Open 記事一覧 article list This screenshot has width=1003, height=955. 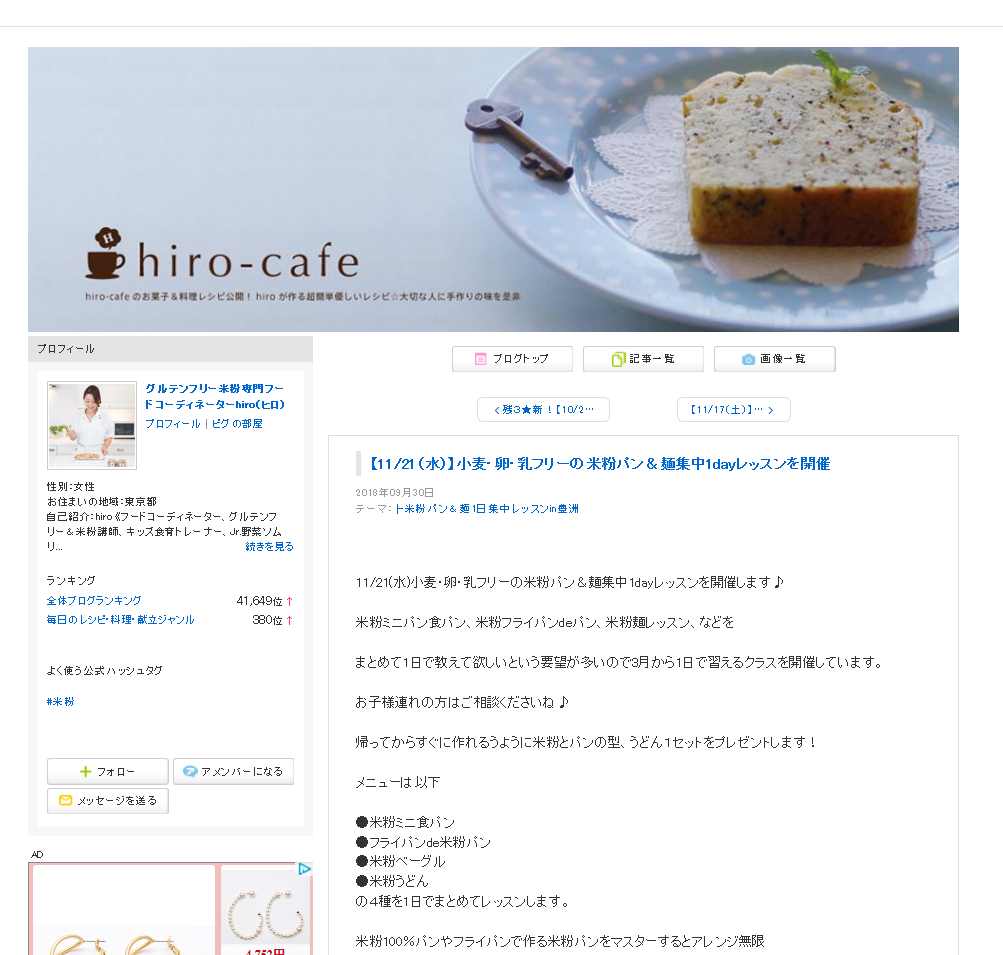(x=643, y=359)
